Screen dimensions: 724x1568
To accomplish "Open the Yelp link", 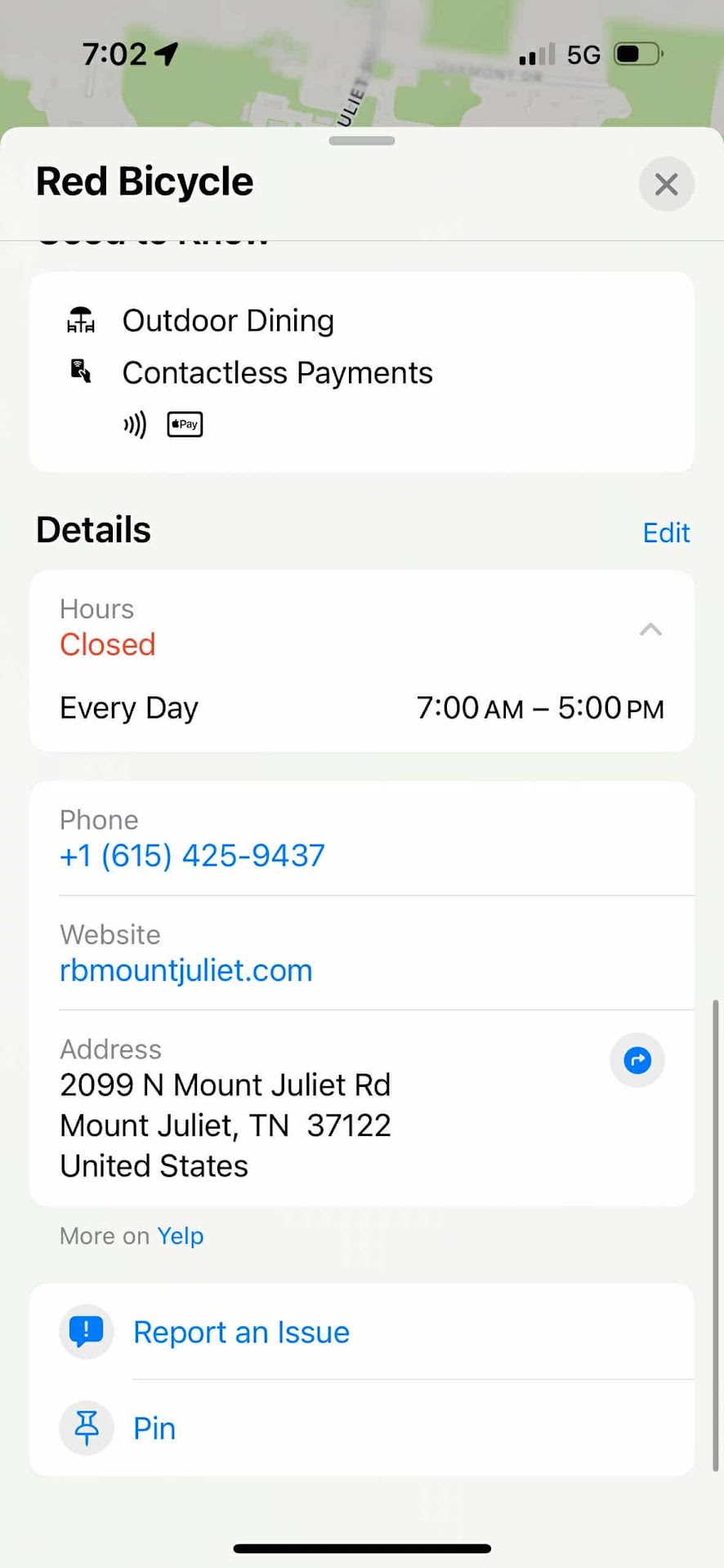I will (181, 1236).
